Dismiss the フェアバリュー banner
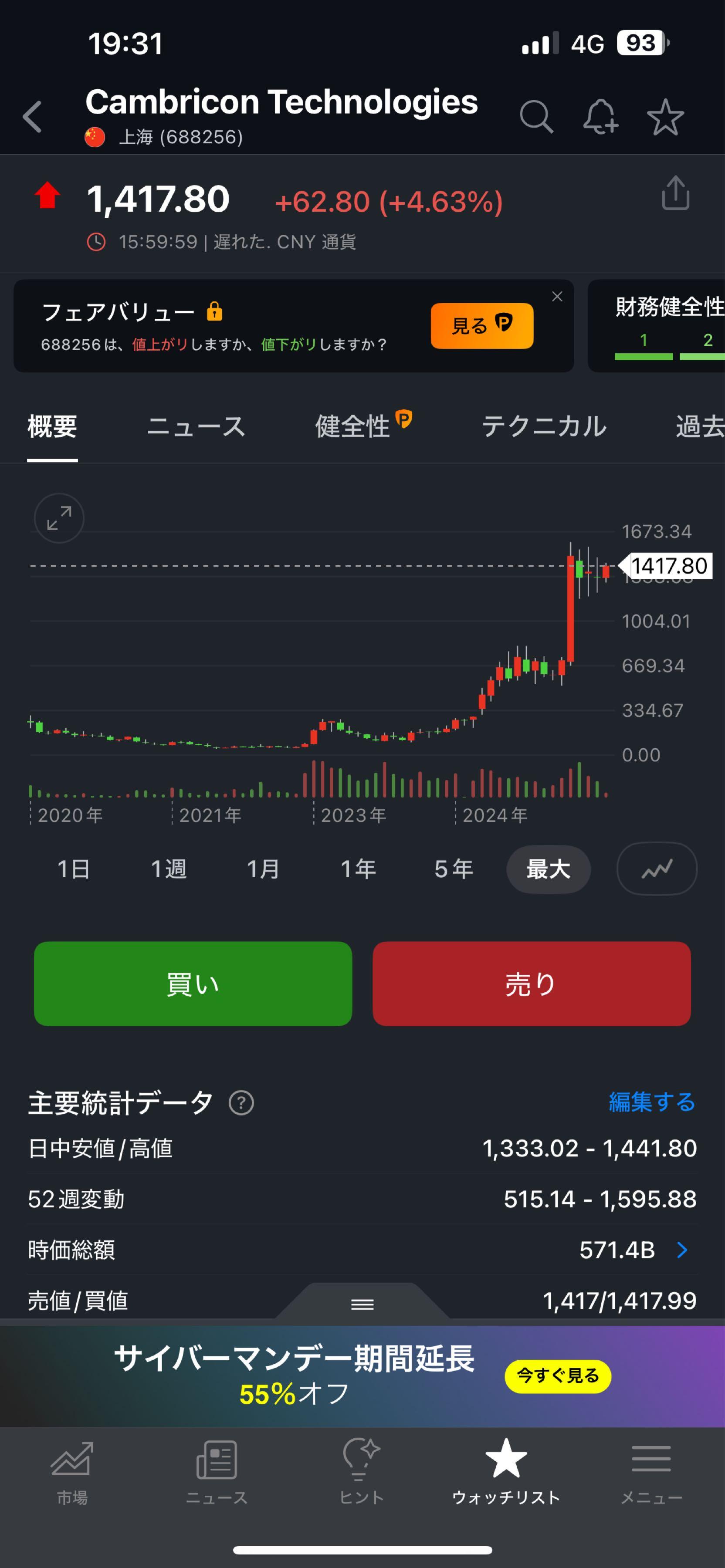 point(557,297)
